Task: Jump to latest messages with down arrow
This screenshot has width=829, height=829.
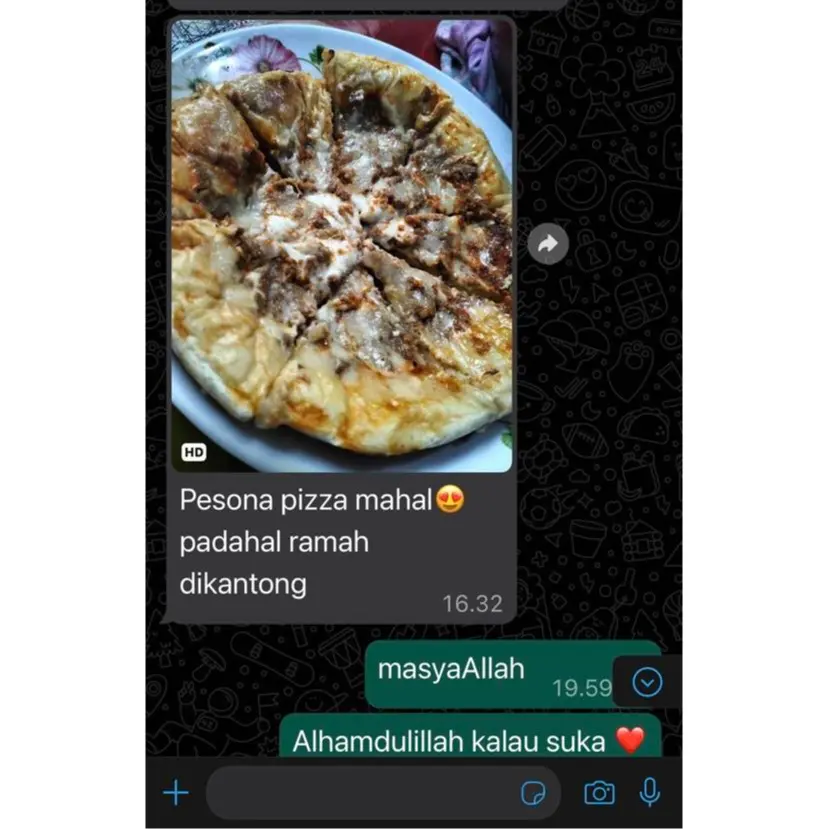Action: coord(648,682)
